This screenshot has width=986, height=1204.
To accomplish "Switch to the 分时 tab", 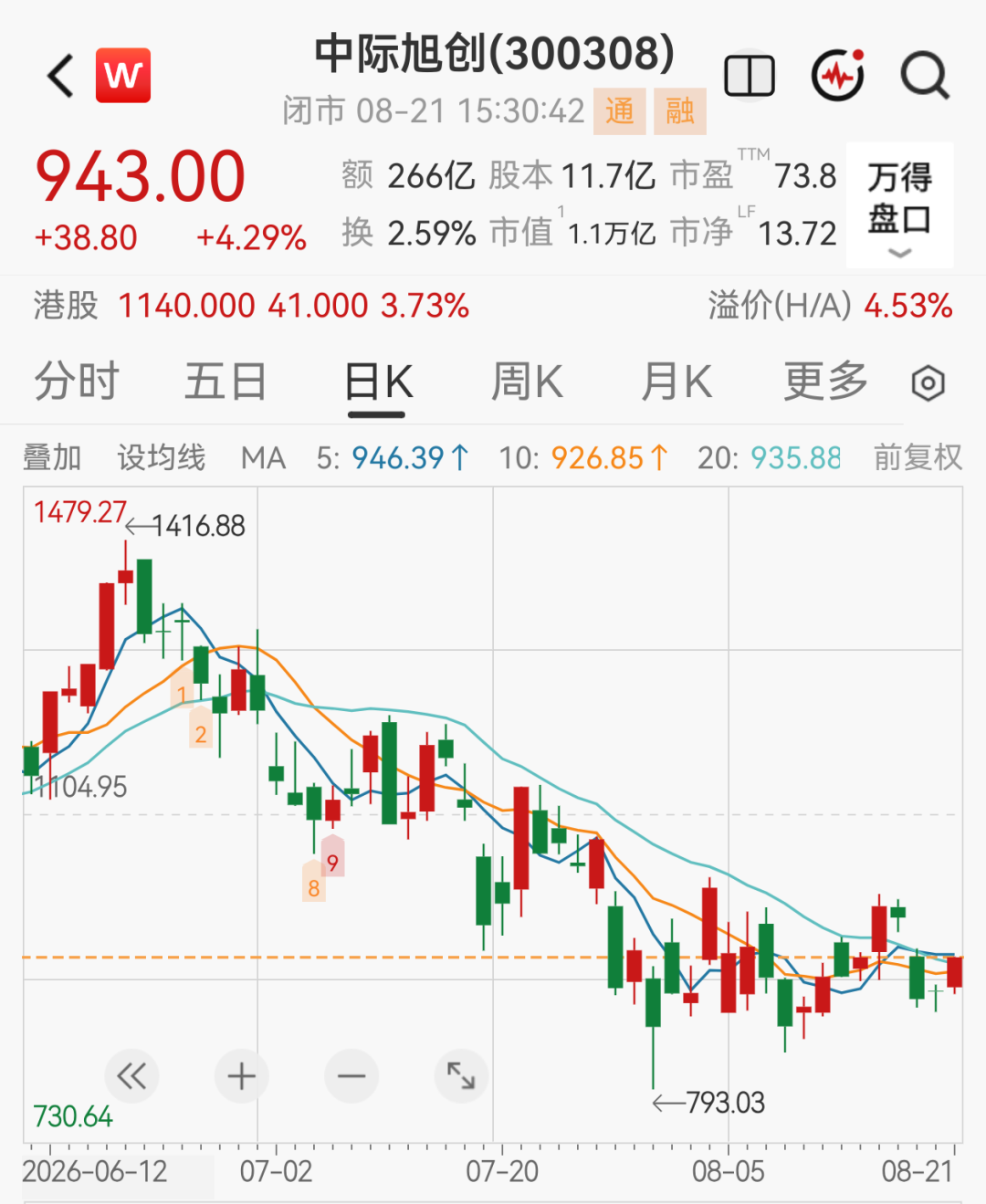I will click(x=77, y=381).
